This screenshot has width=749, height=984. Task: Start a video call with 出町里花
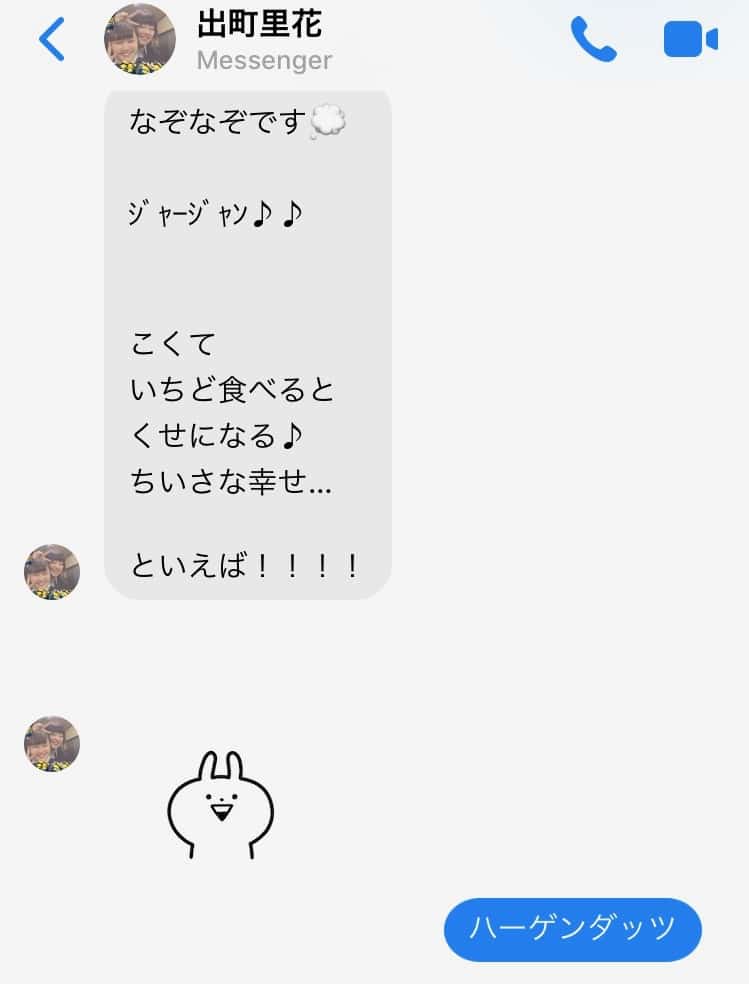690,40
